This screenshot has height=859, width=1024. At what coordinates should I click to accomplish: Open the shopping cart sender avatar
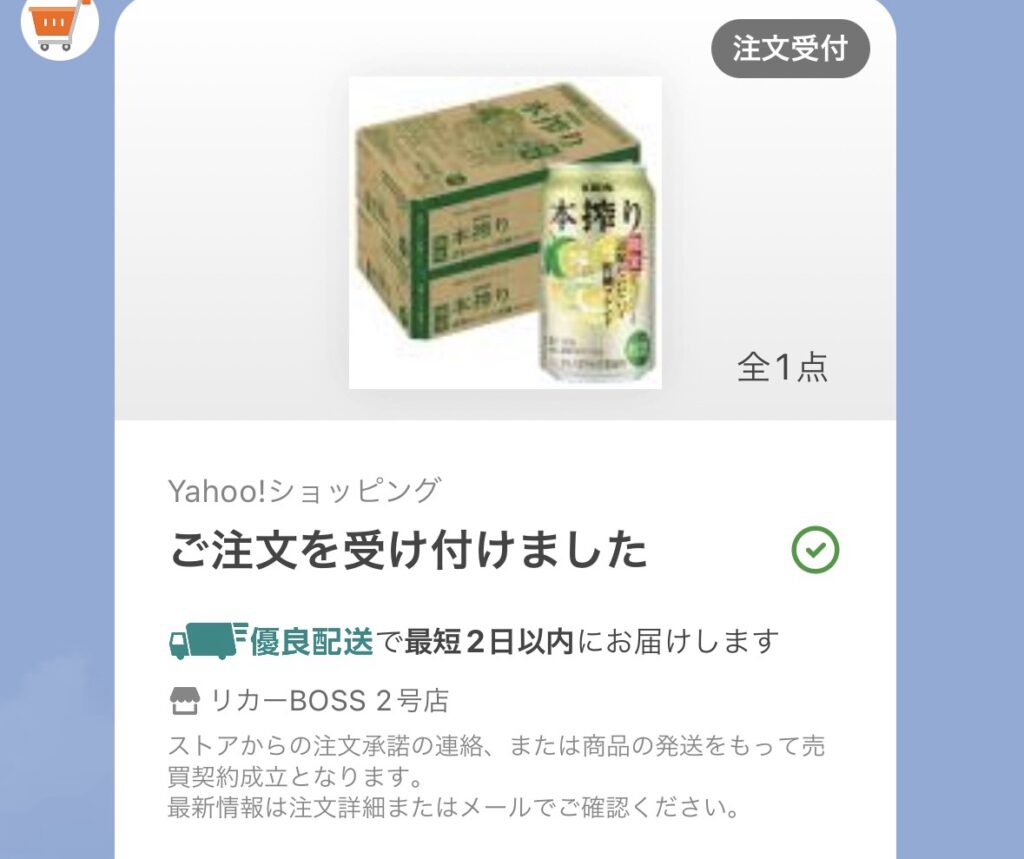pos(59,22)
